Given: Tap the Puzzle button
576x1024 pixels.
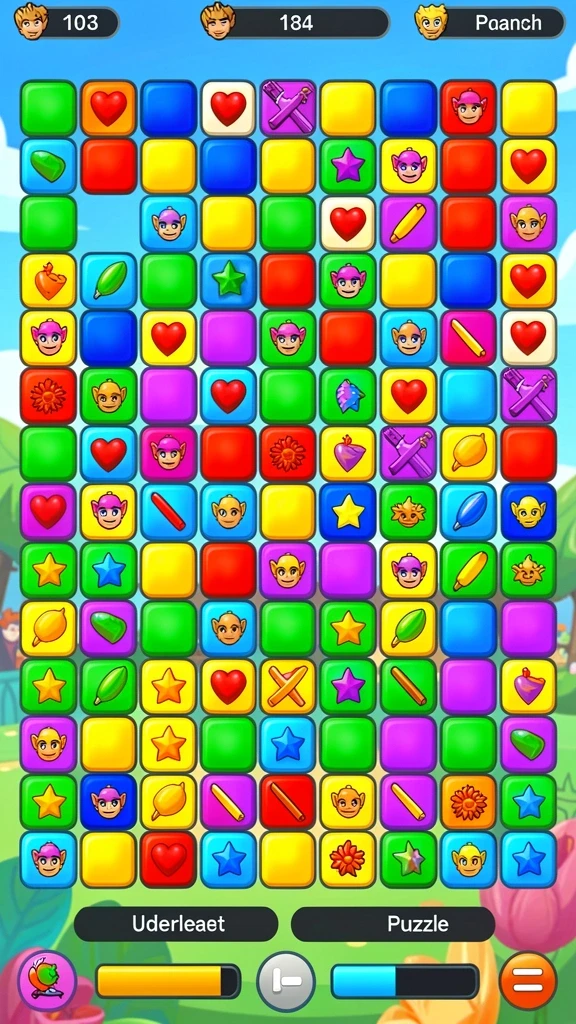Looking at the screenshot, I should [x=392, y=923].
